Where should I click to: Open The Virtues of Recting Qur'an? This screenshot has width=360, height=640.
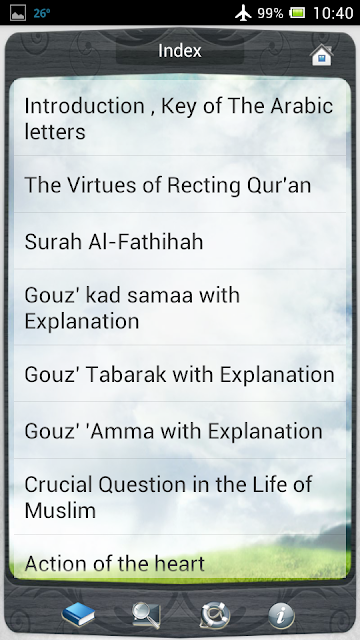[x=180, y=184]
